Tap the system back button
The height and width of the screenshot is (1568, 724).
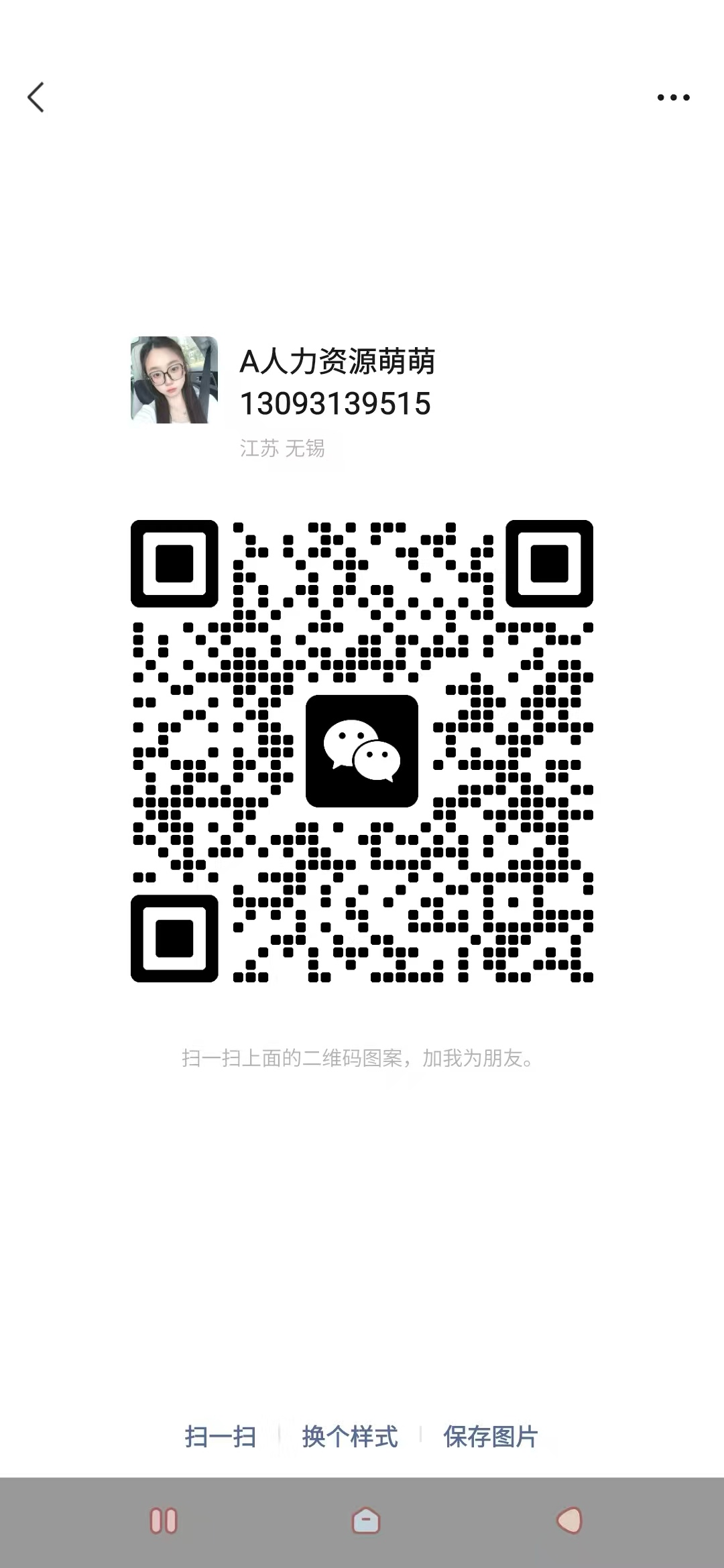569,1521
